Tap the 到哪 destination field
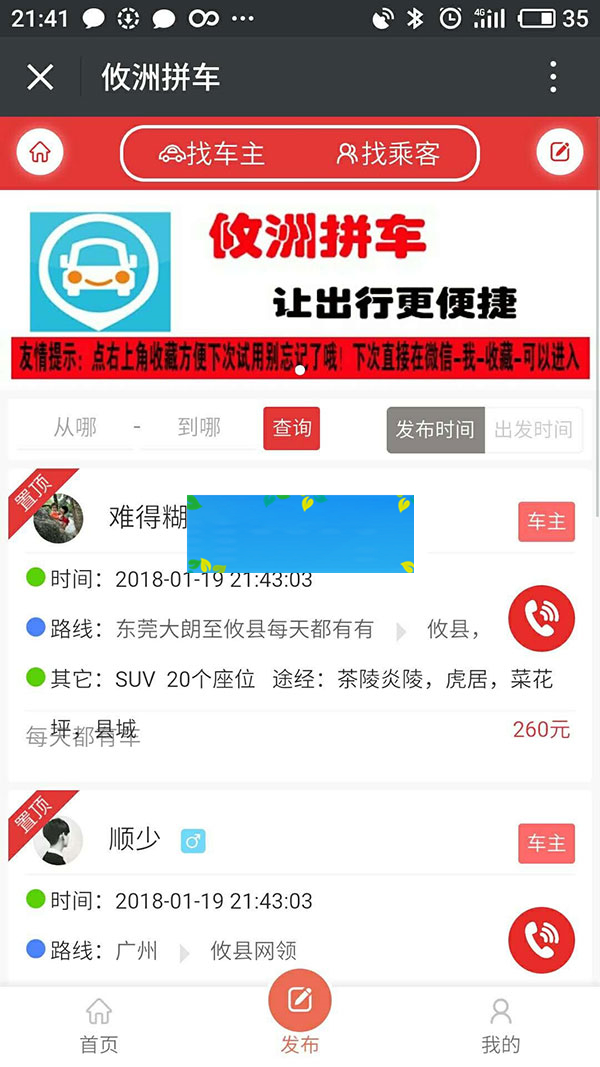 coord(199,429)
